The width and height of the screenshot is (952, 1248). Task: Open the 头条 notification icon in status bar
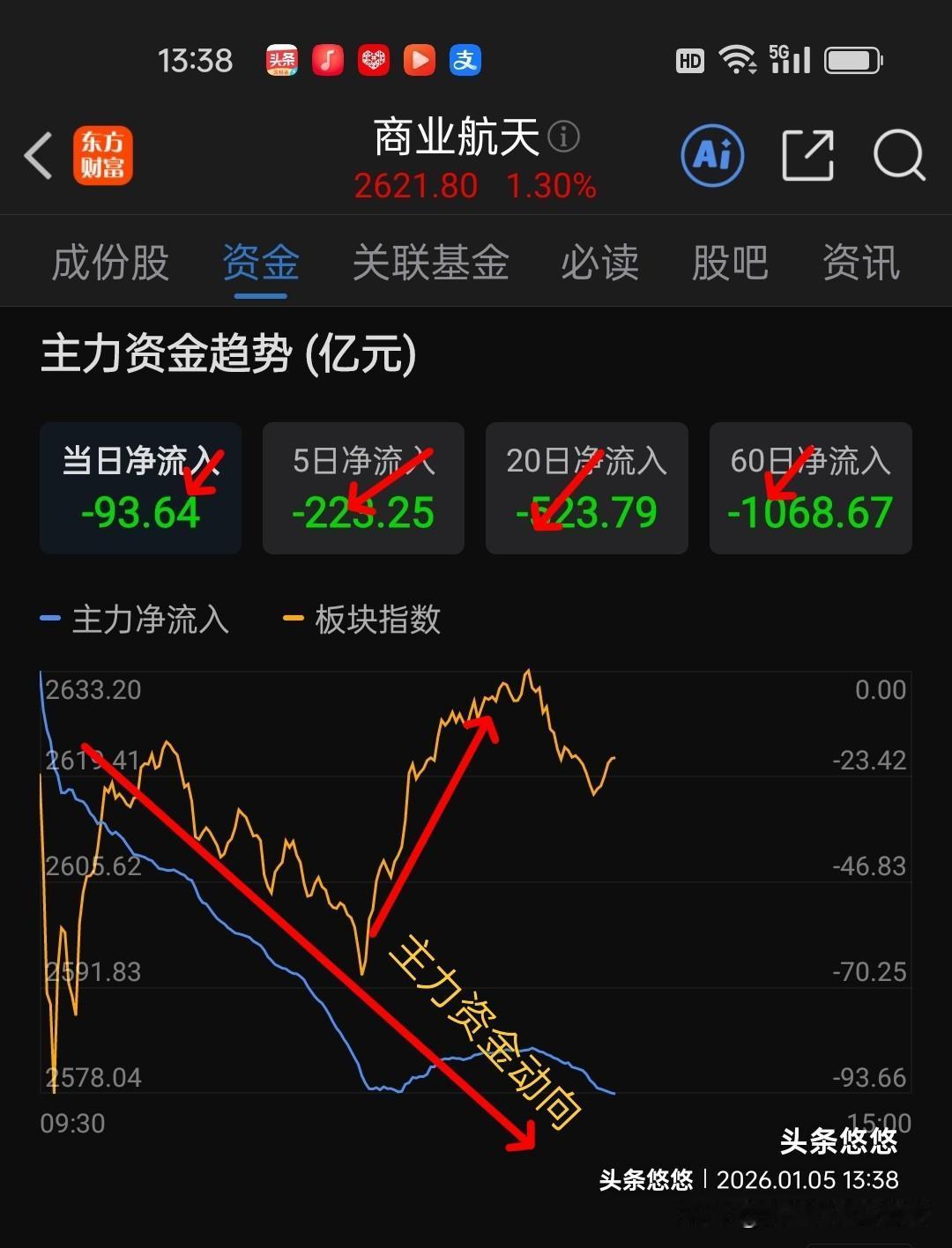(x=282, y=60)
